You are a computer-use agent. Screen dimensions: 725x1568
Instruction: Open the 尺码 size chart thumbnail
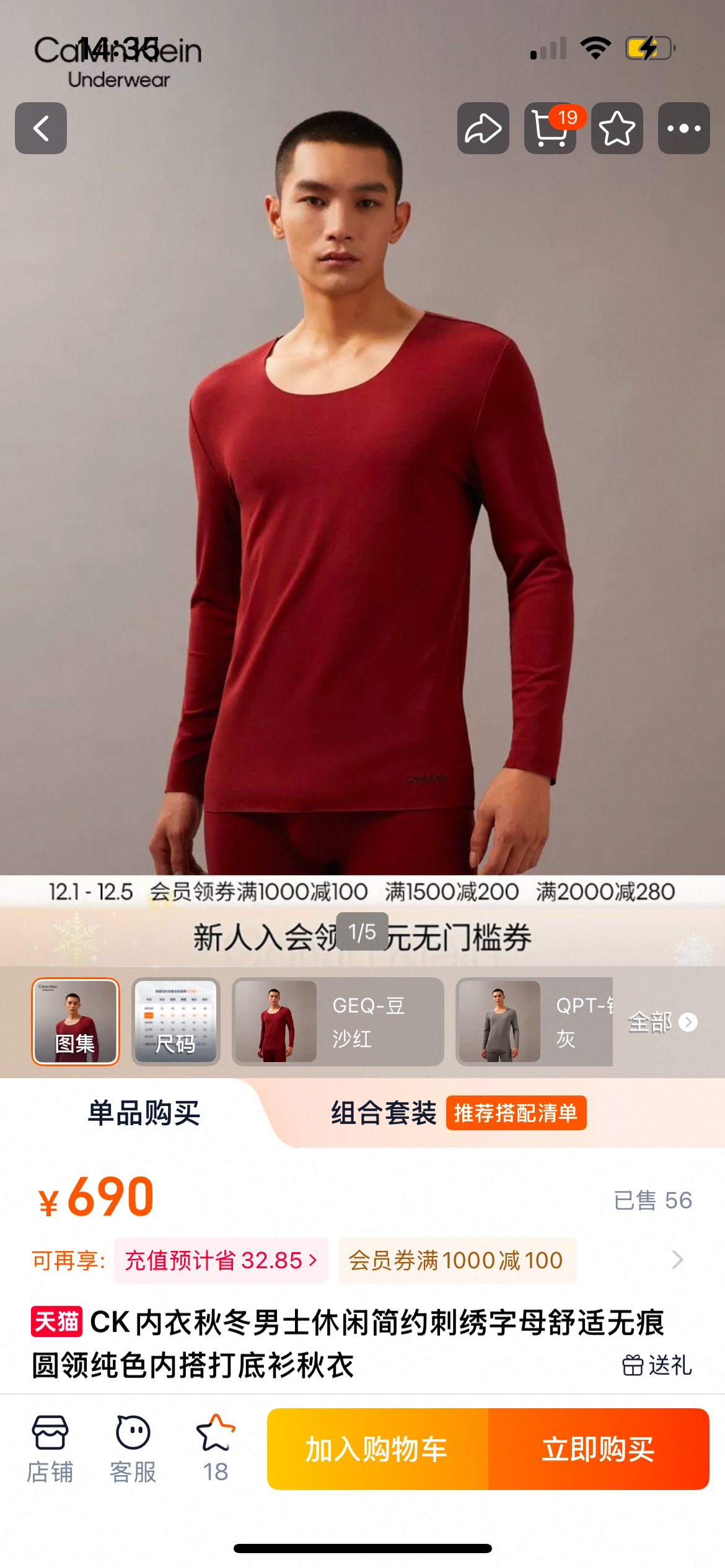point(176,1021)
